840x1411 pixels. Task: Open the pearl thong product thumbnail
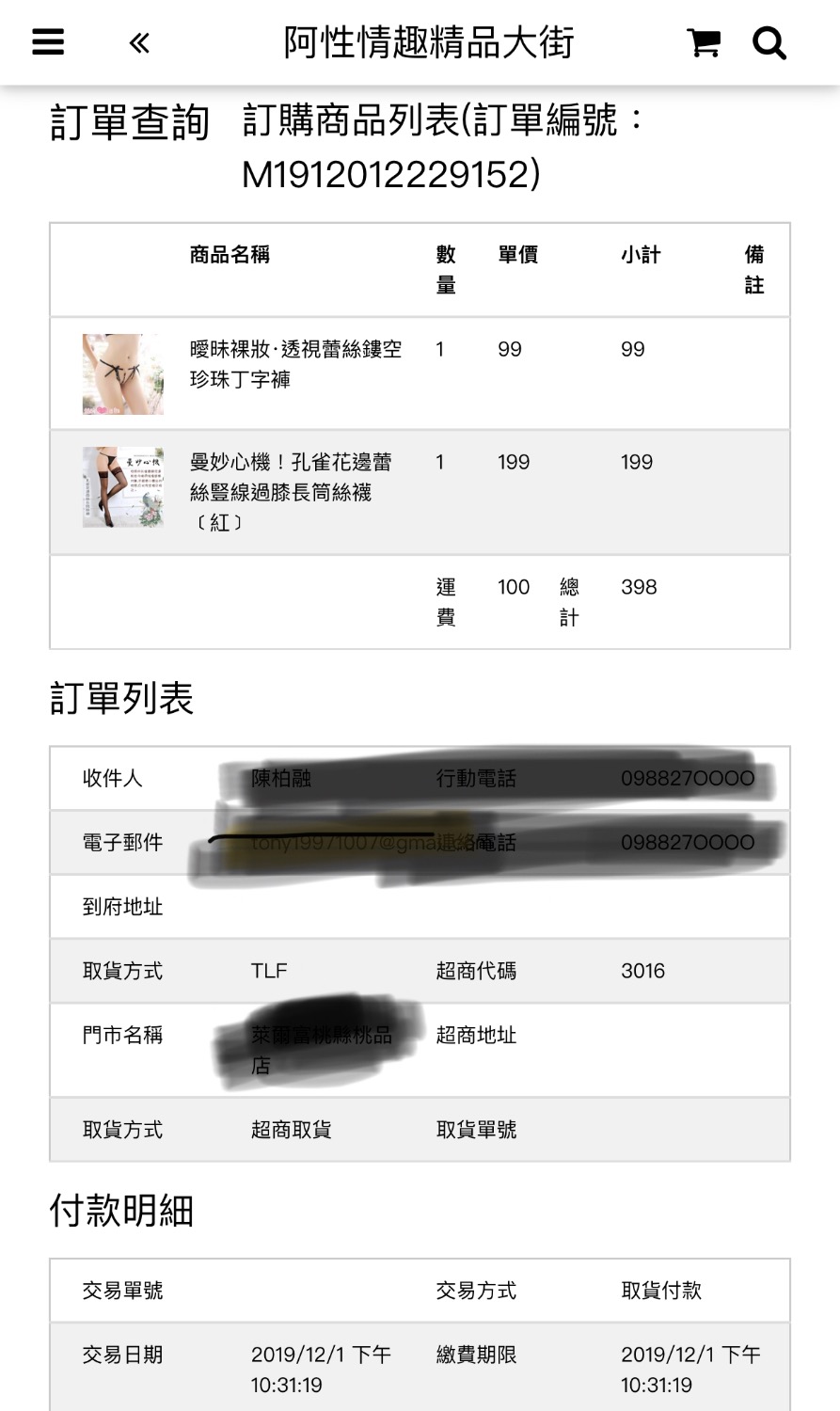[123, 374]
